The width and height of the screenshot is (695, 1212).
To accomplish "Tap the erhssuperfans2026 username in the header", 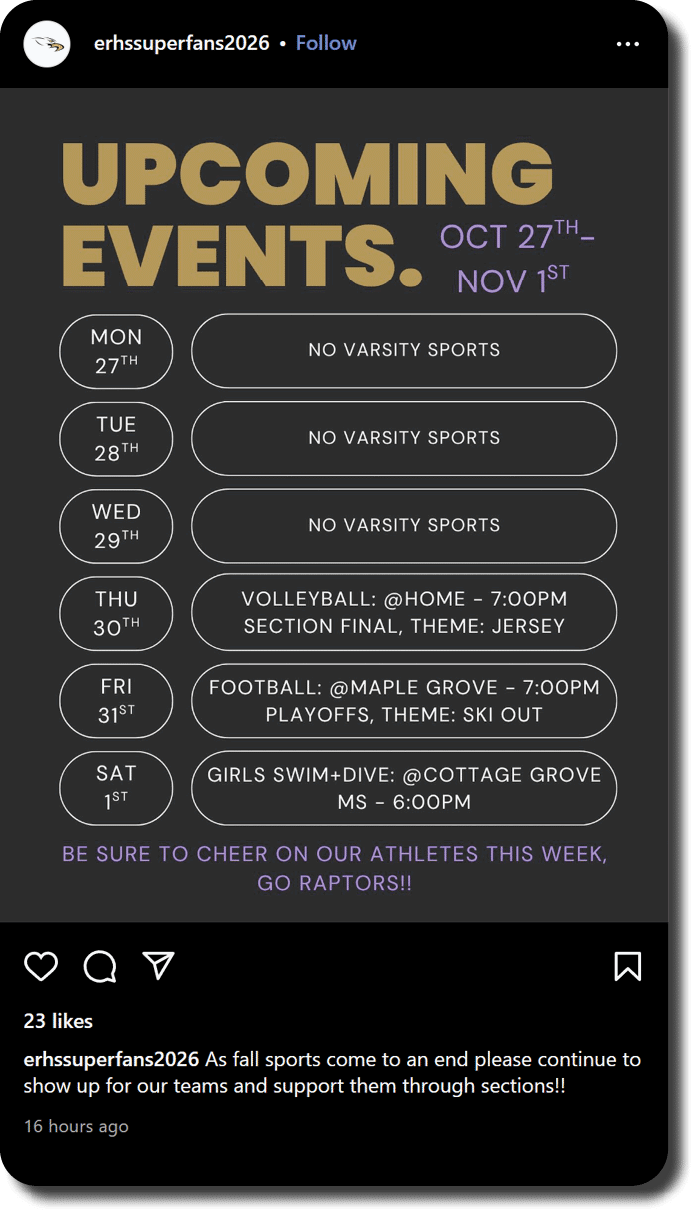I will [x=182, y=43].
